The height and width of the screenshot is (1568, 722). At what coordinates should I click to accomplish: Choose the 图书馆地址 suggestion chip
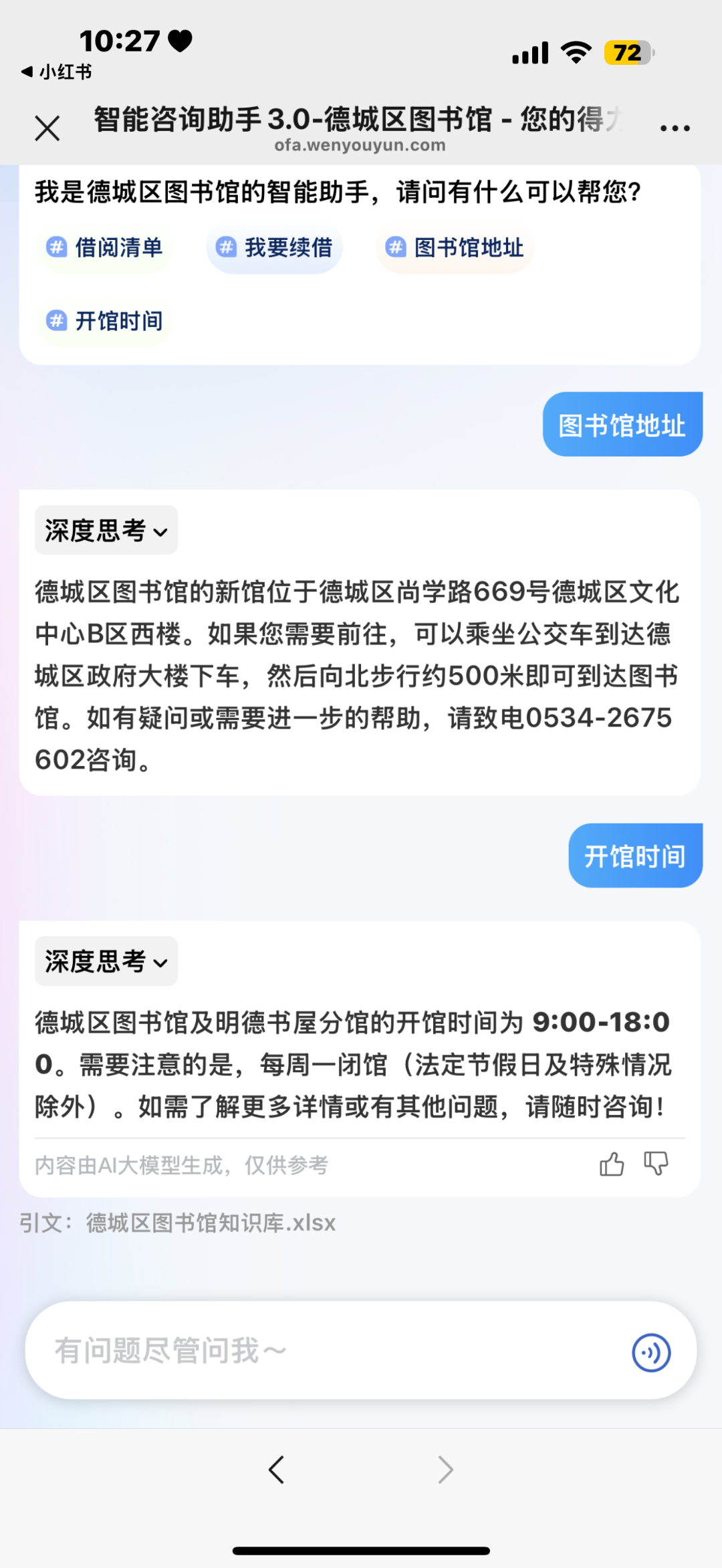(455, 248)
